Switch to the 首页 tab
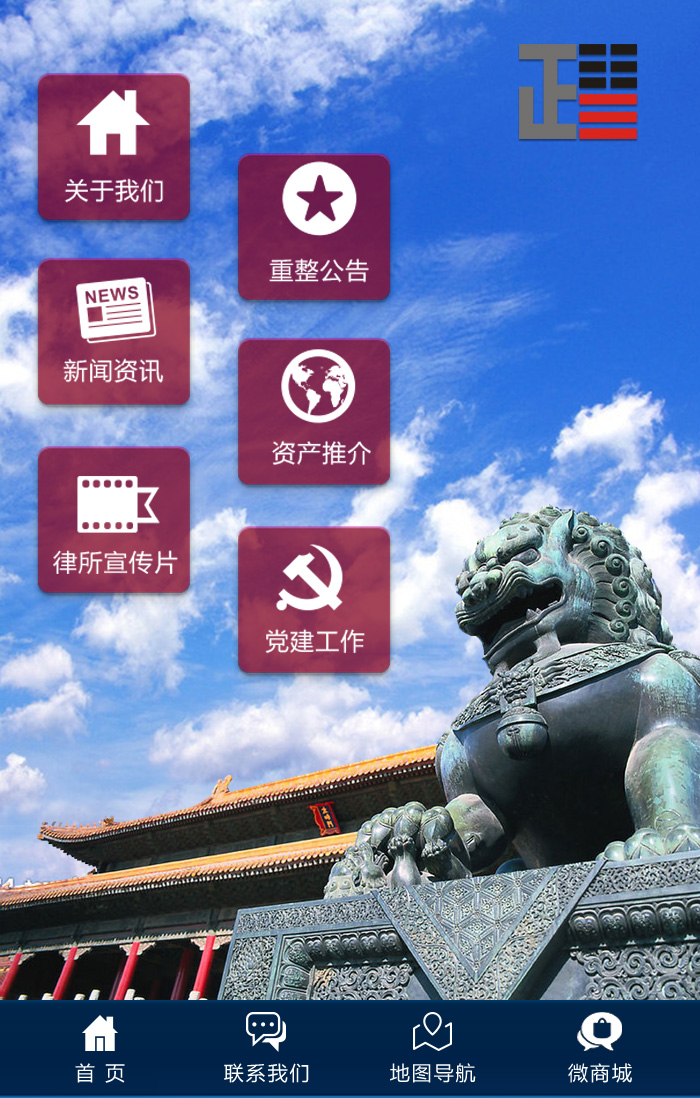 click(x=100, y=1050)
